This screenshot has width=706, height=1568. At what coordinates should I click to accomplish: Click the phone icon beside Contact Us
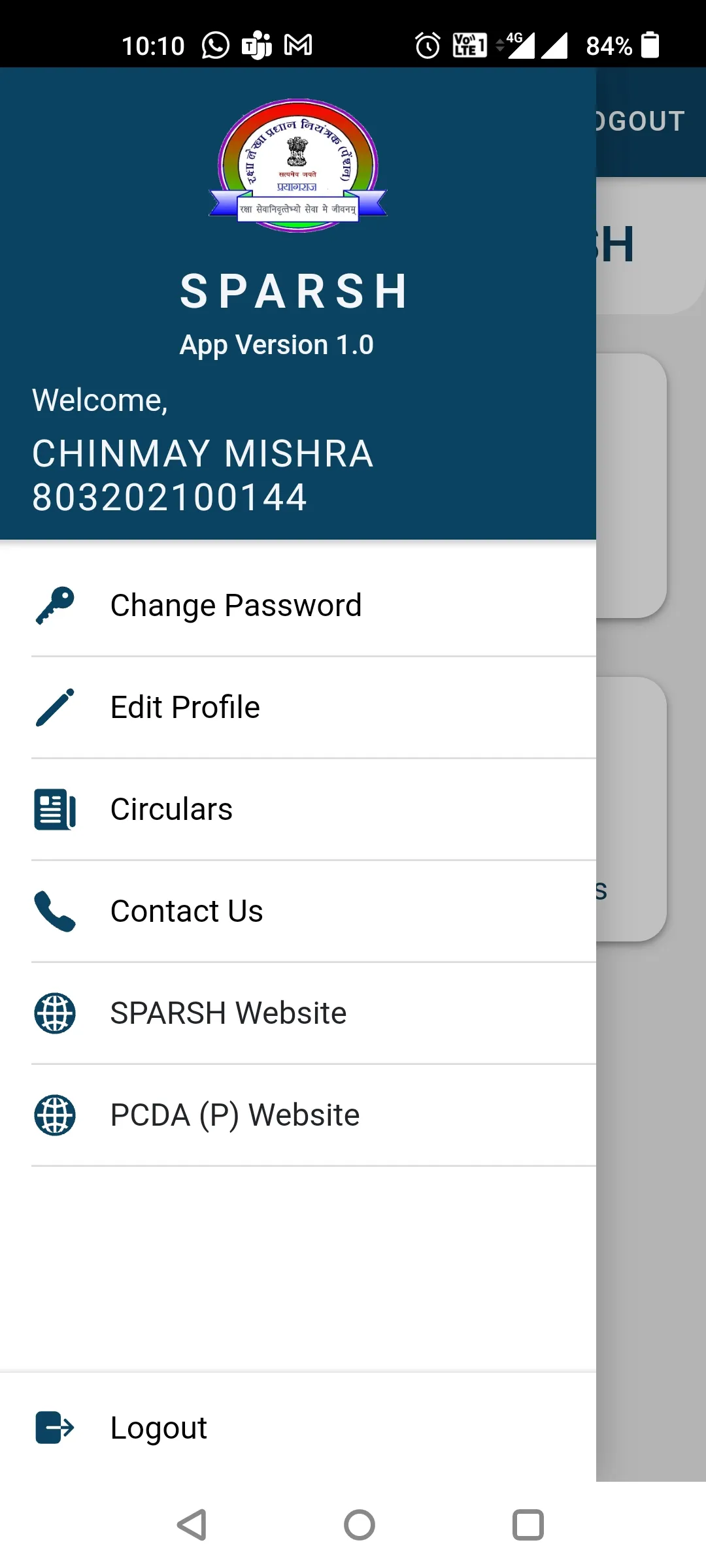55,910
